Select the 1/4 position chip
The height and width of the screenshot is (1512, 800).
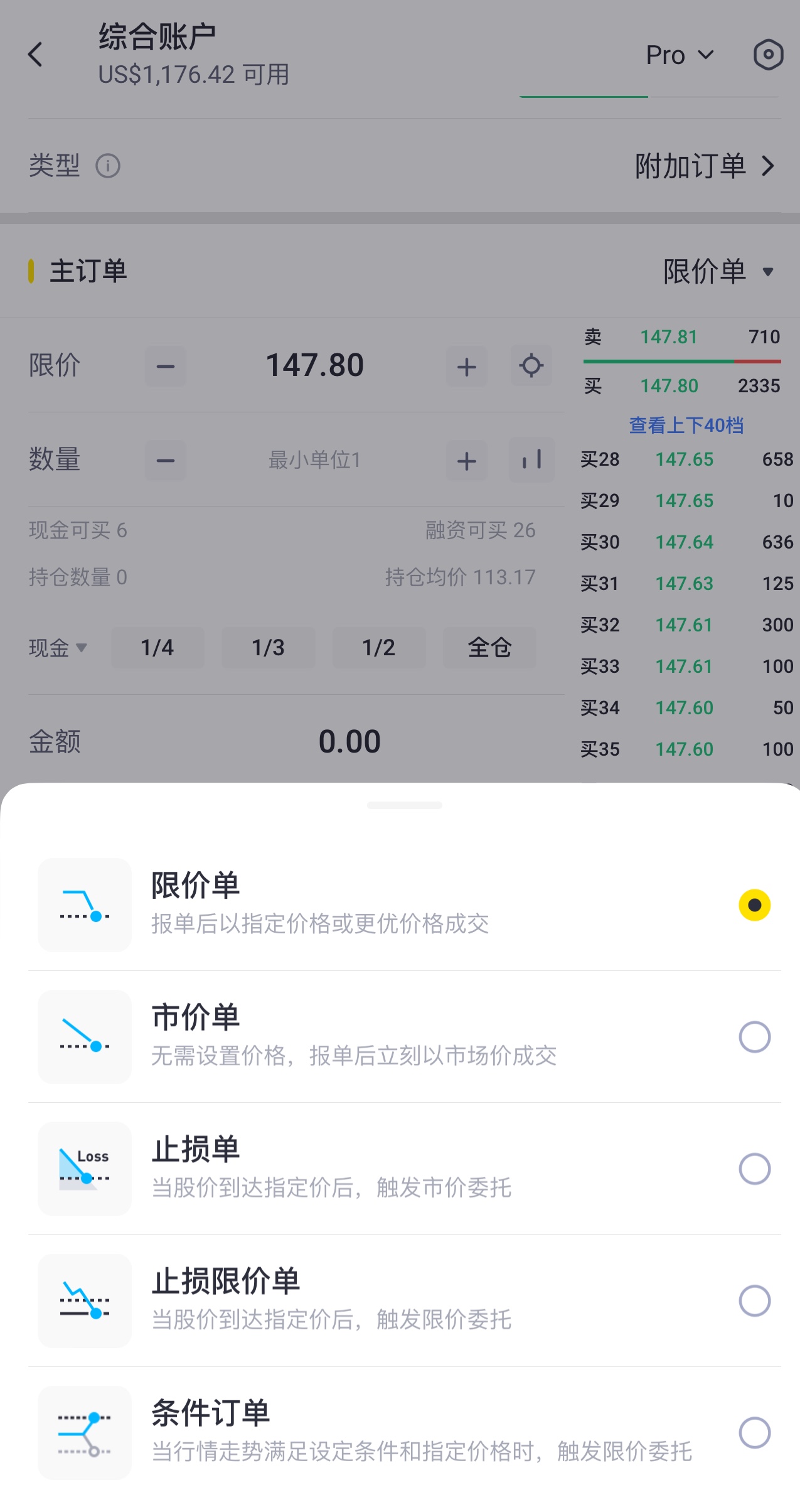coord(157,647)
